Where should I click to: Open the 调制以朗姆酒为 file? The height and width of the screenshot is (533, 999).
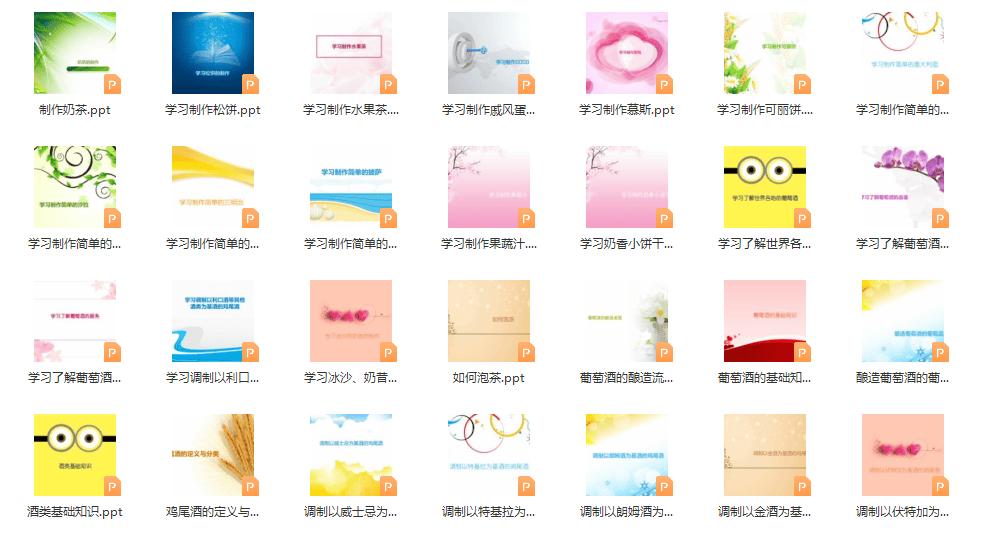(x=627, y=455)
